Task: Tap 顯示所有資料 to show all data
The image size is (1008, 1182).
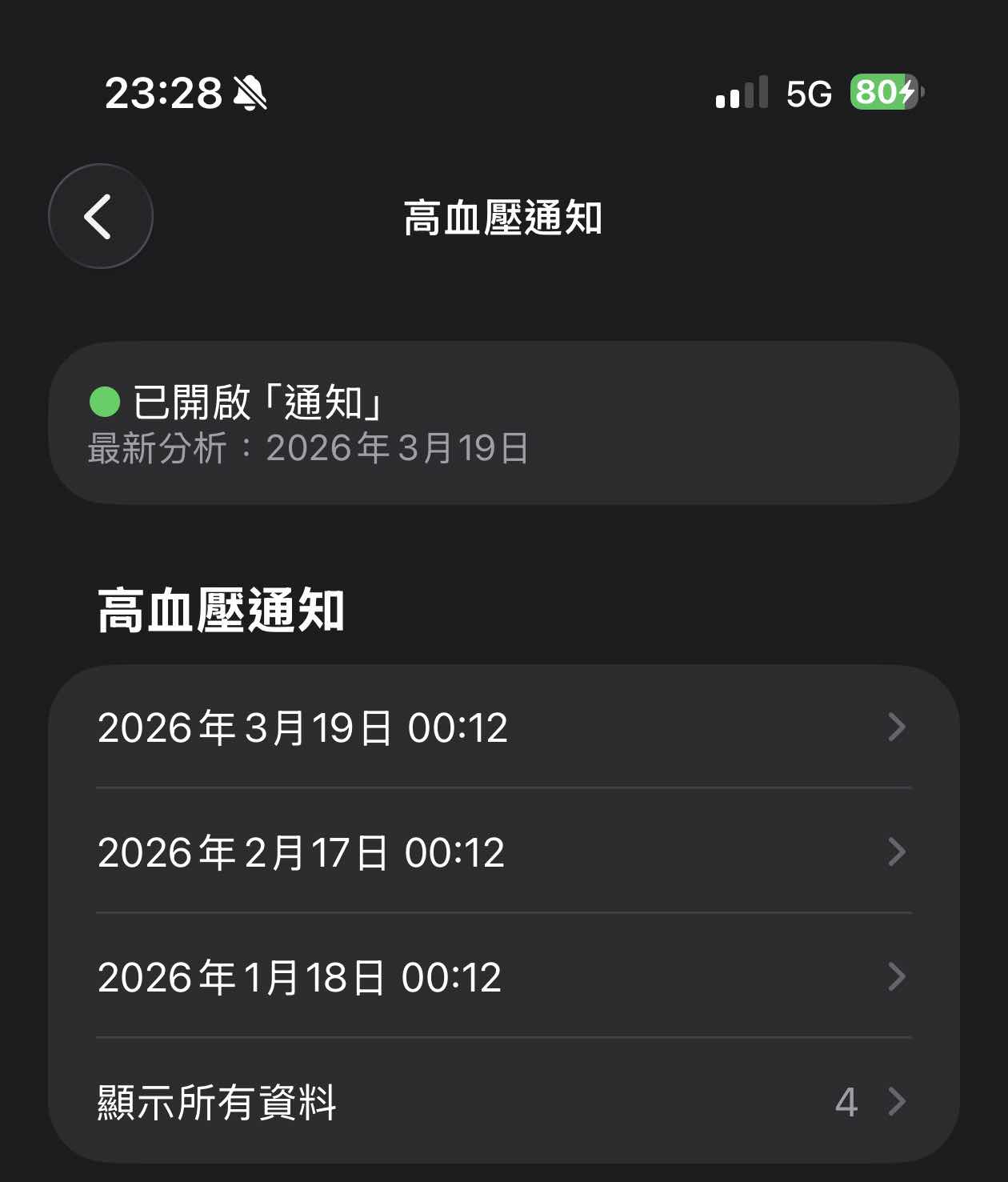Action: (502, 1102)
